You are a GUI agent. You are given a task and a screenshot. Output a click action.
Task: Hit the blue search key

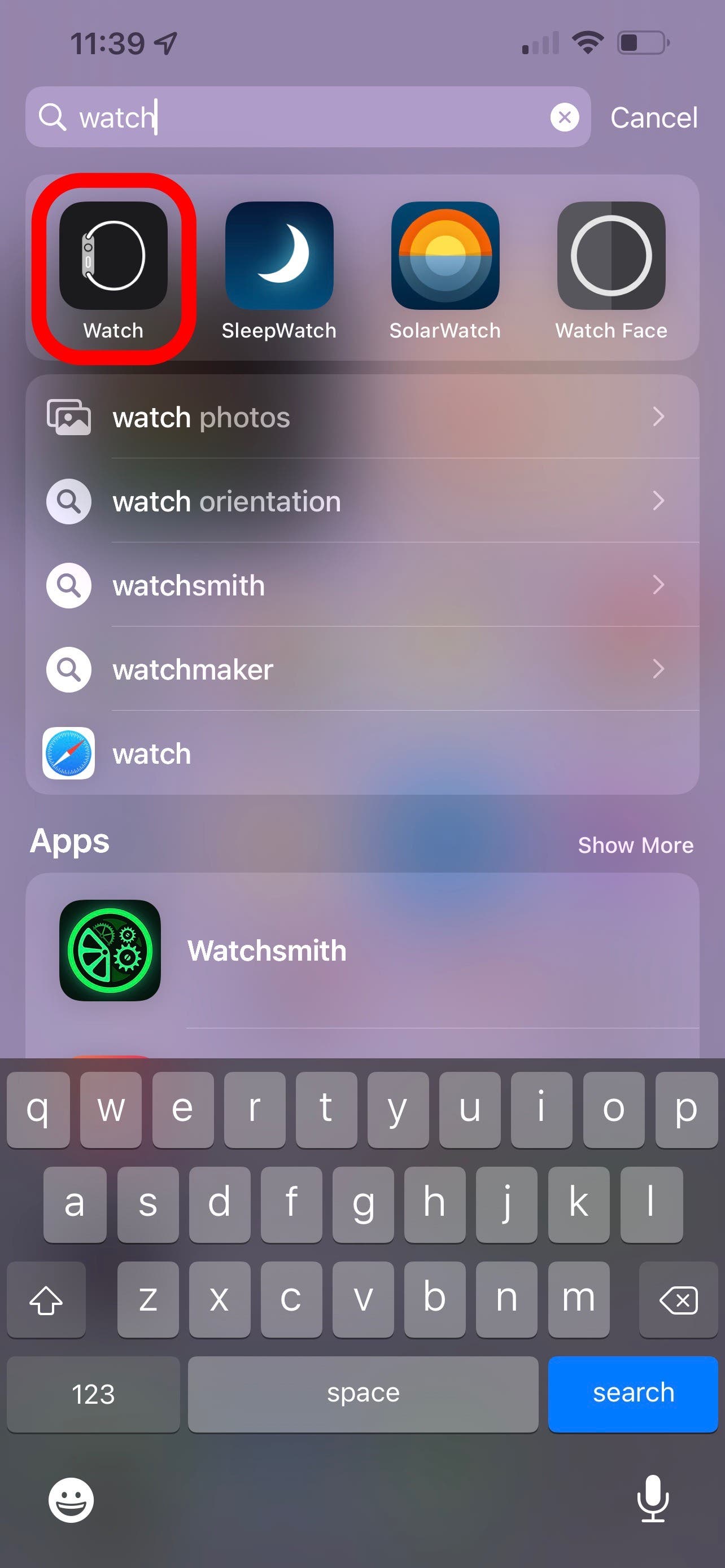632,1393
